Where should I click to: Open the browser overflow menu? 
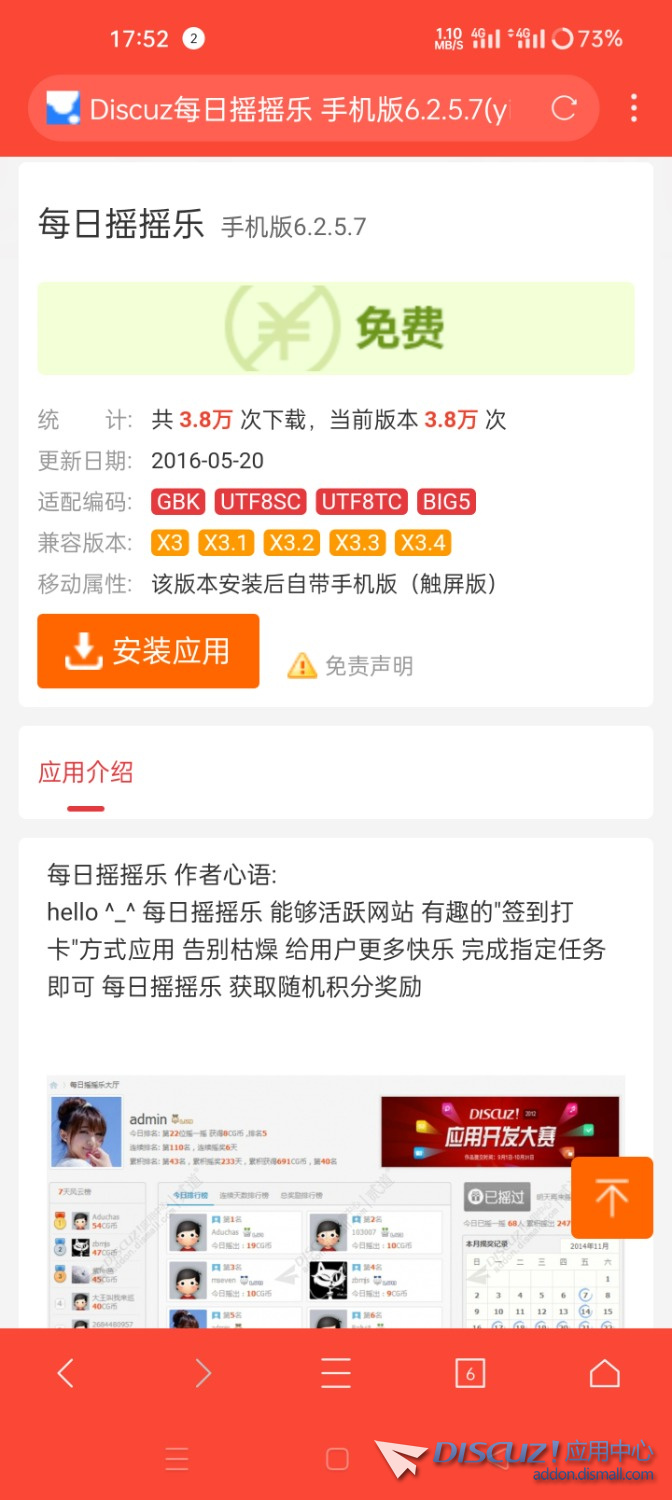pos(634,108)
